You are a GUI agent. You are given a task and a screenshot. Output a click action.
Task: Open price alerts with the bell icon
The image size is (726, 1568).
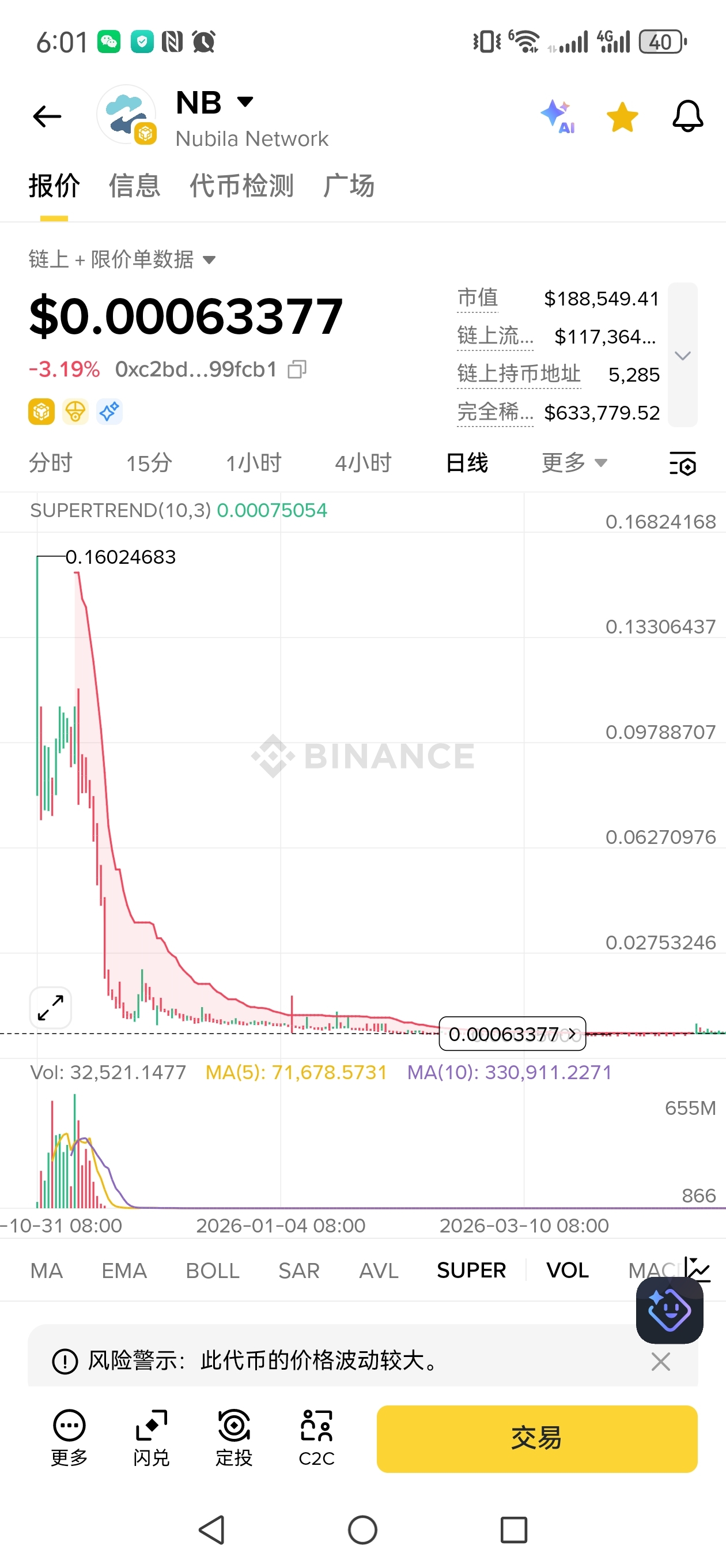click(x=687, y=116)
